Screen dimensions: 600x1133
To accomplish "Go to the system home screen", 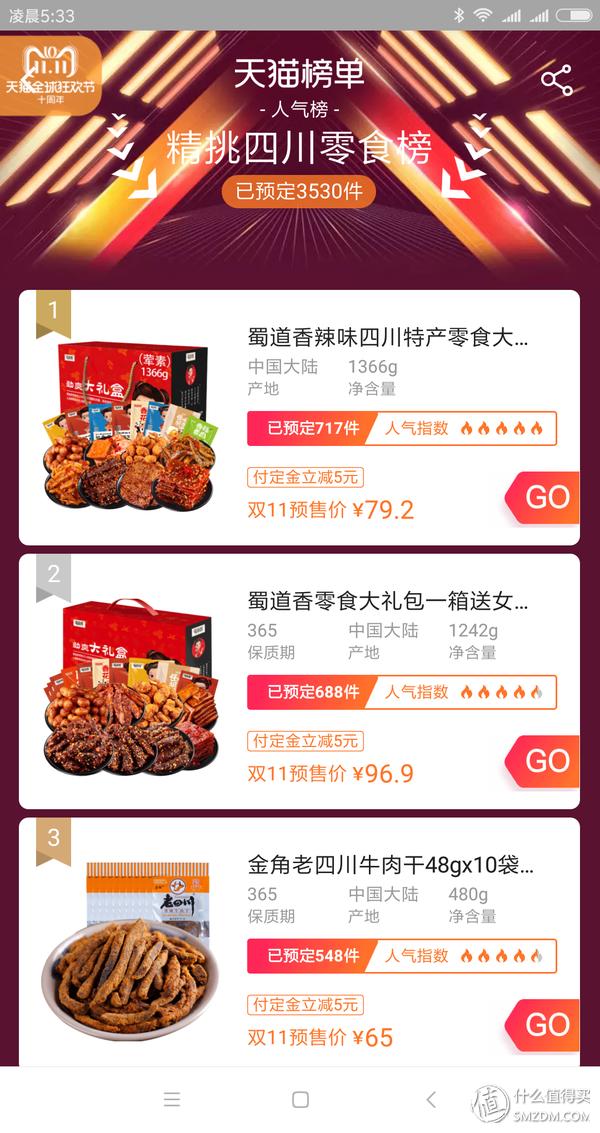I will (x=300, y=1100).
